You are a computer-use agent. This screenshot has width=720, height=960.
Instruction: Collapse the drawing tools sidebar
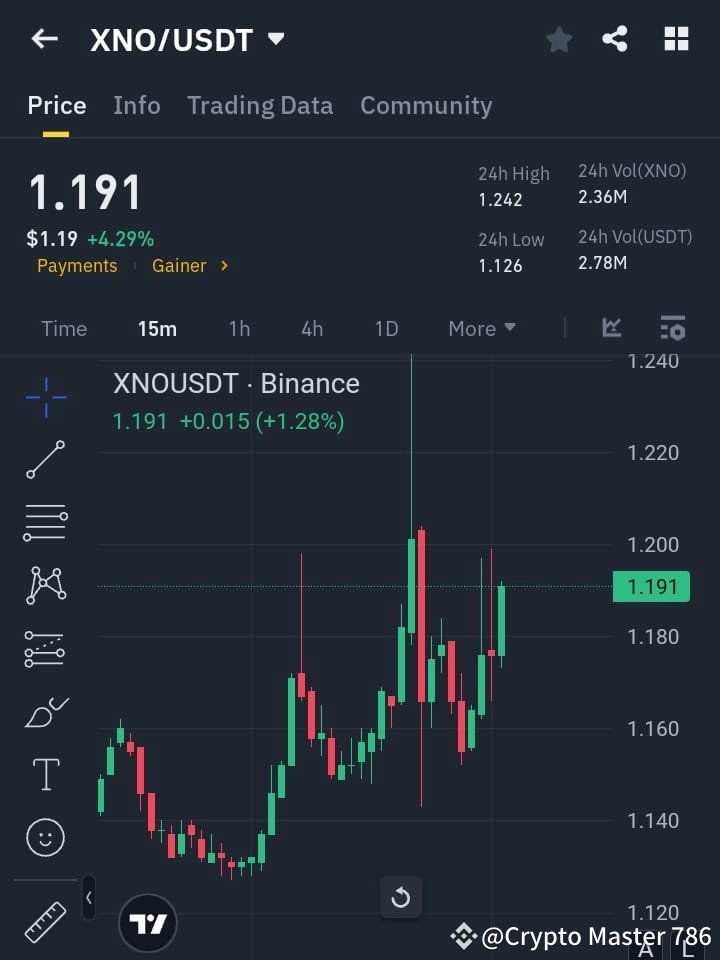[x=88, y=897]
